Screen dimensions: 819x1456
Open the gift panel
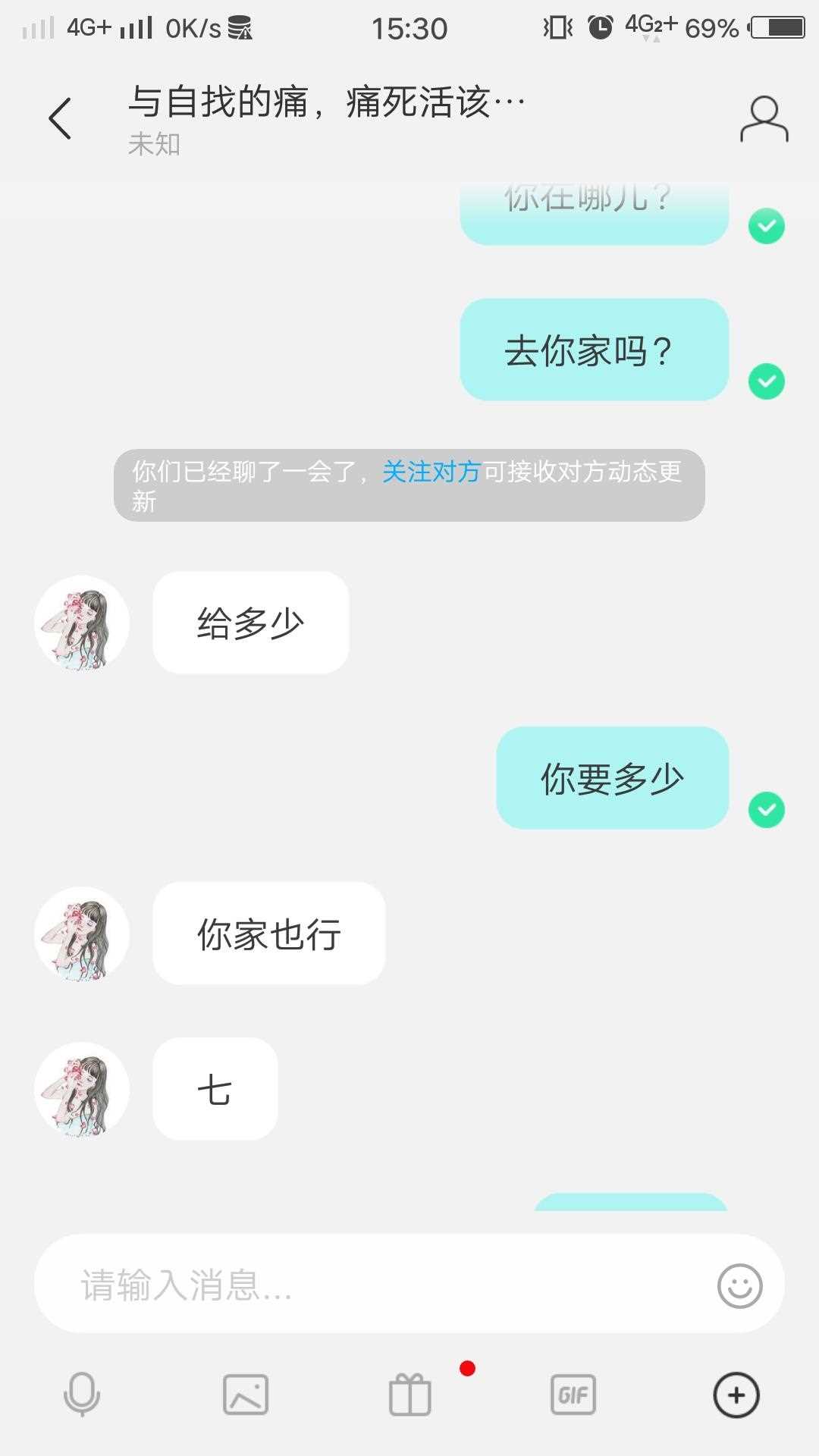409,1395
